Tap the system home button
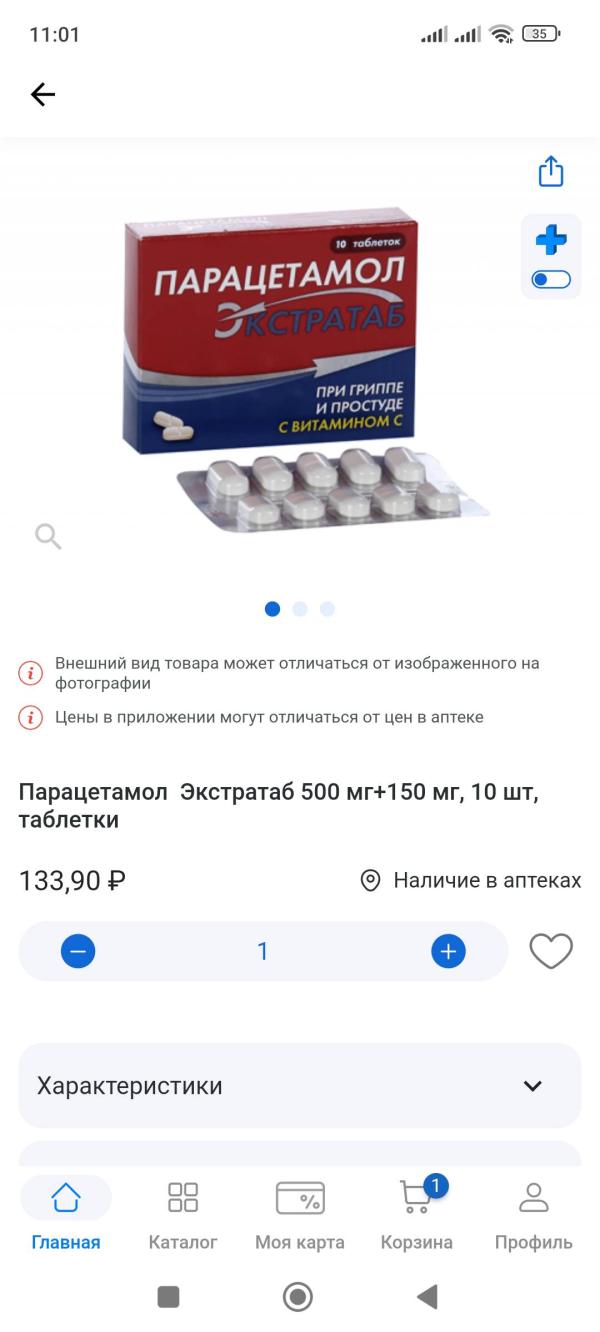Screen dimensions: 600x1332 tap(298, 1297)
